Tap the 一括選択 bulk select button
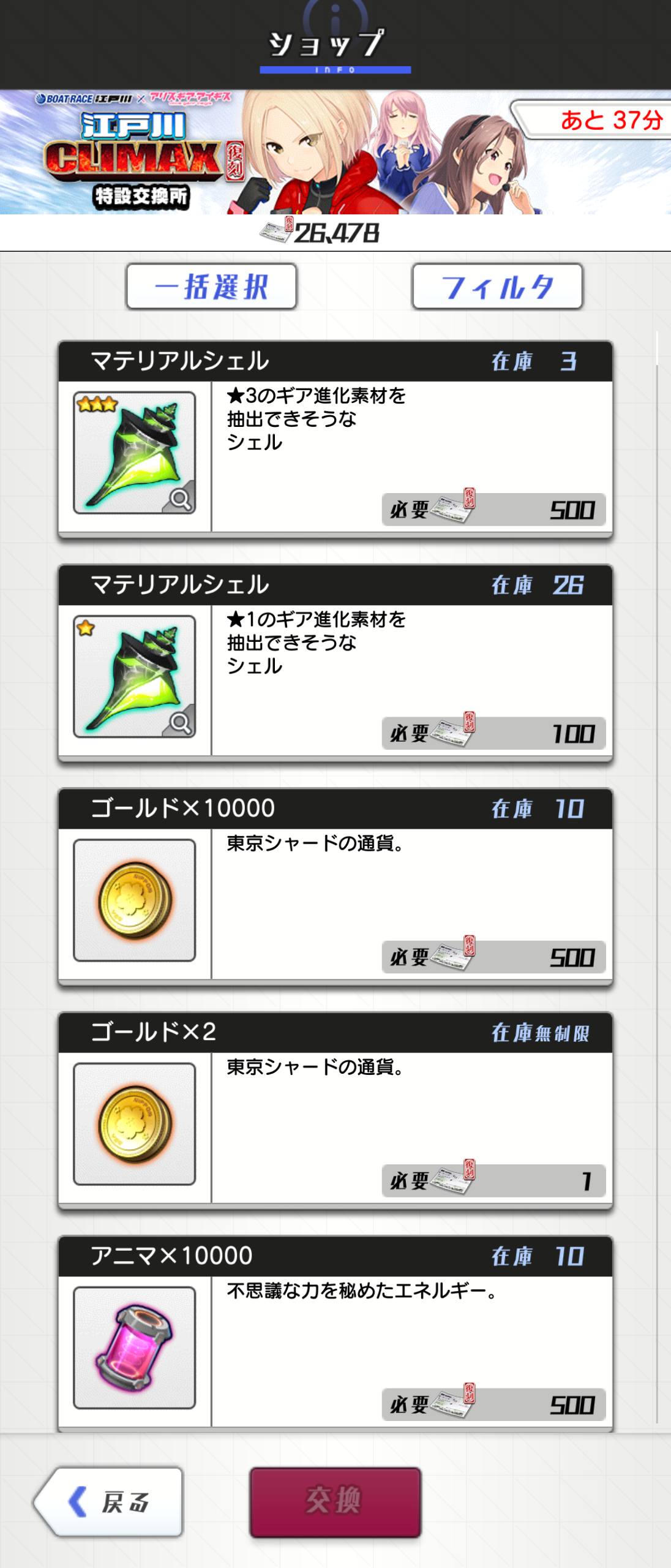 coord(211,287)
